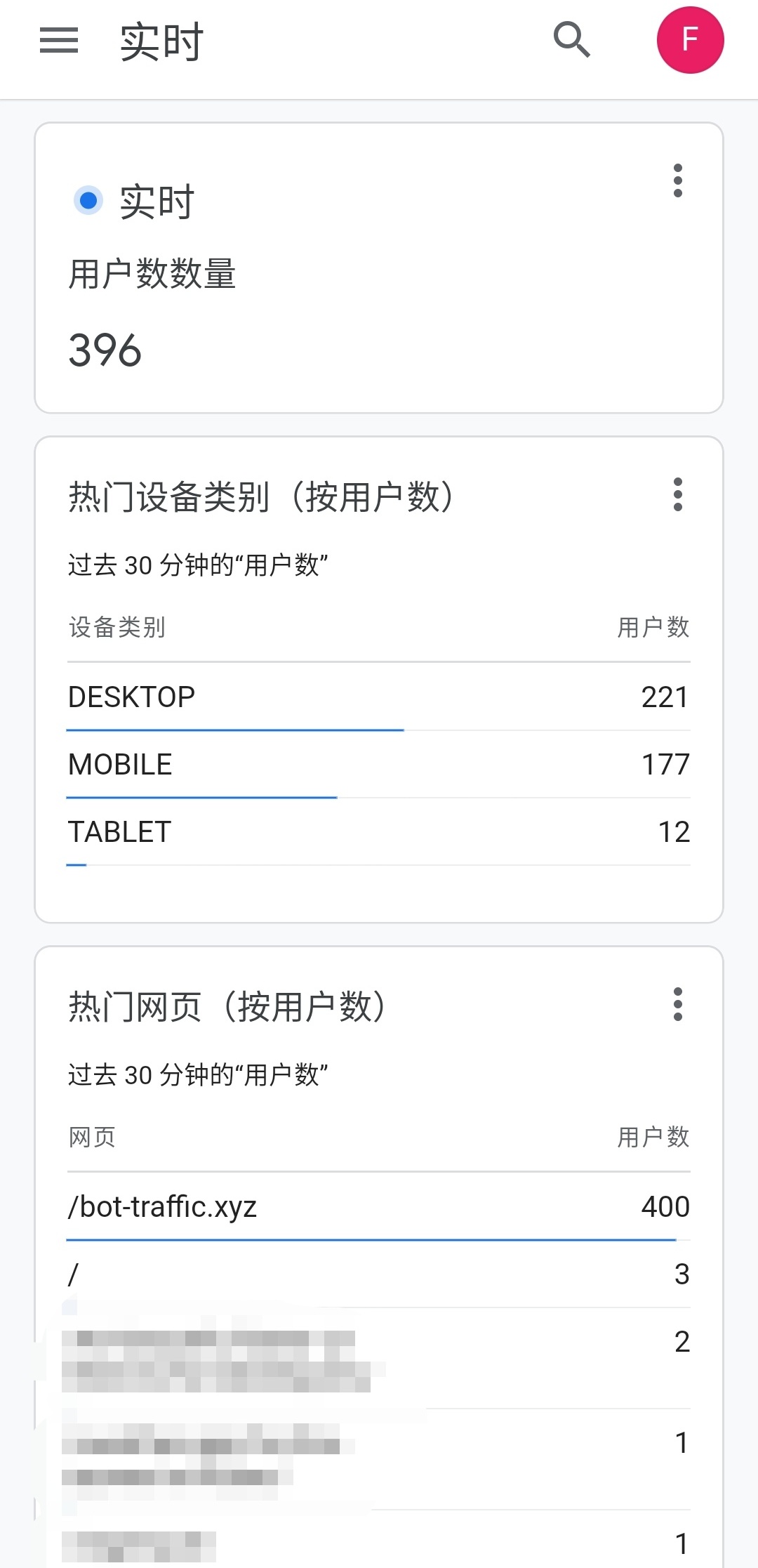Open the hamburger navigation drawer
Image resolution: width=758 pixels, height=1568 pixels.
[x=59, y=41]
